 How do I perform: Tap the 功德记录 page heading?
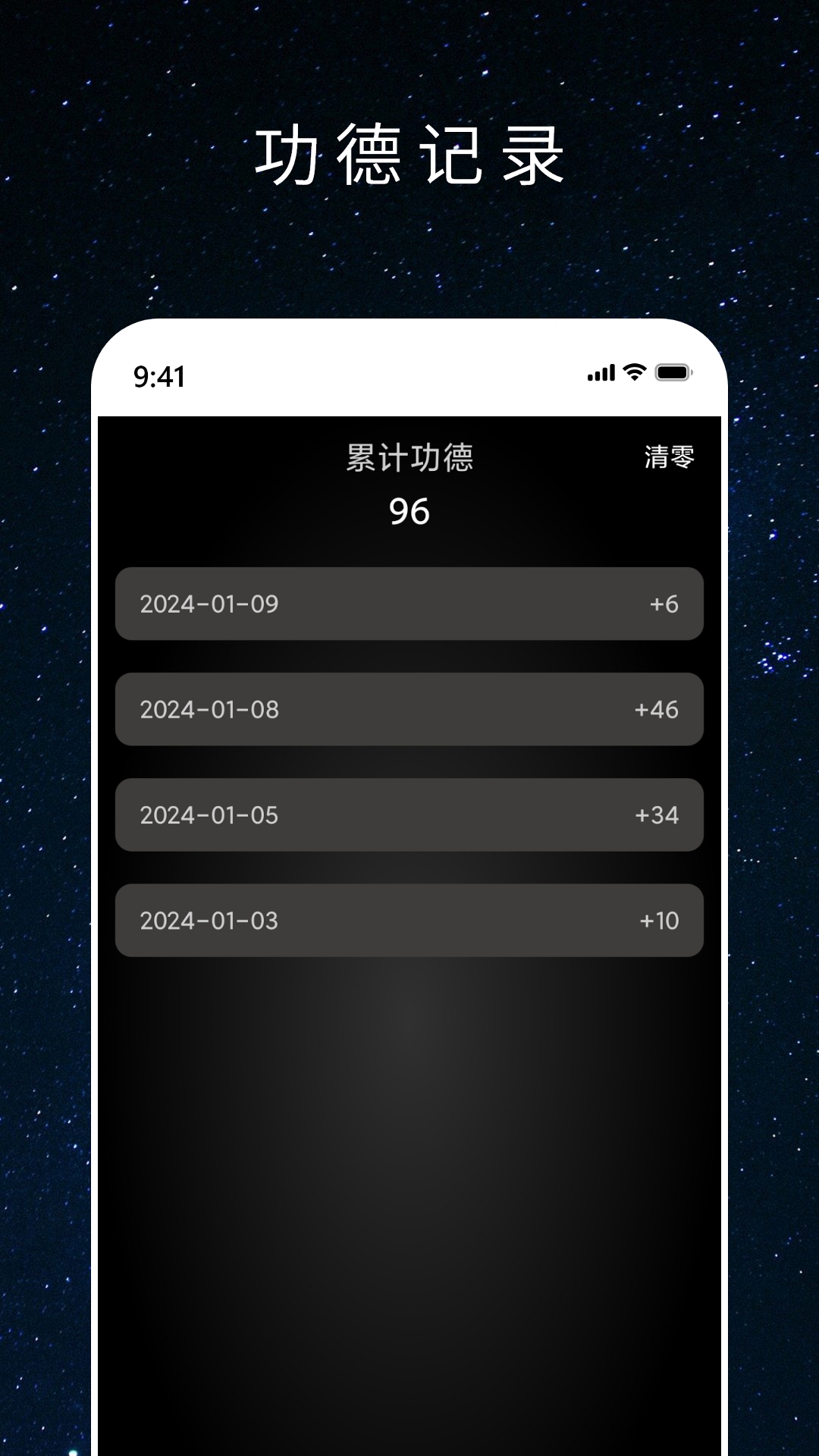coord(409,153)
